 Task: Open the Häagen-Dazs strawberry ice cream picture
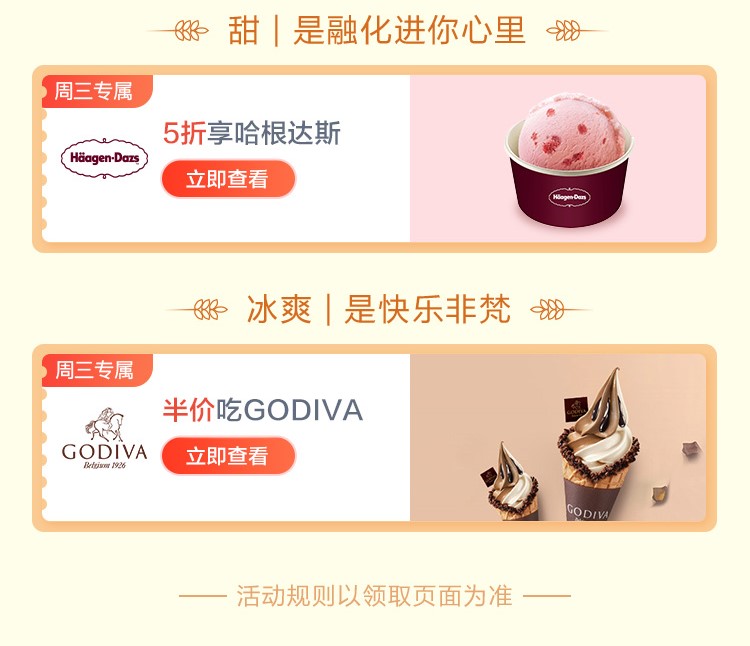click(x=557, y=158)
